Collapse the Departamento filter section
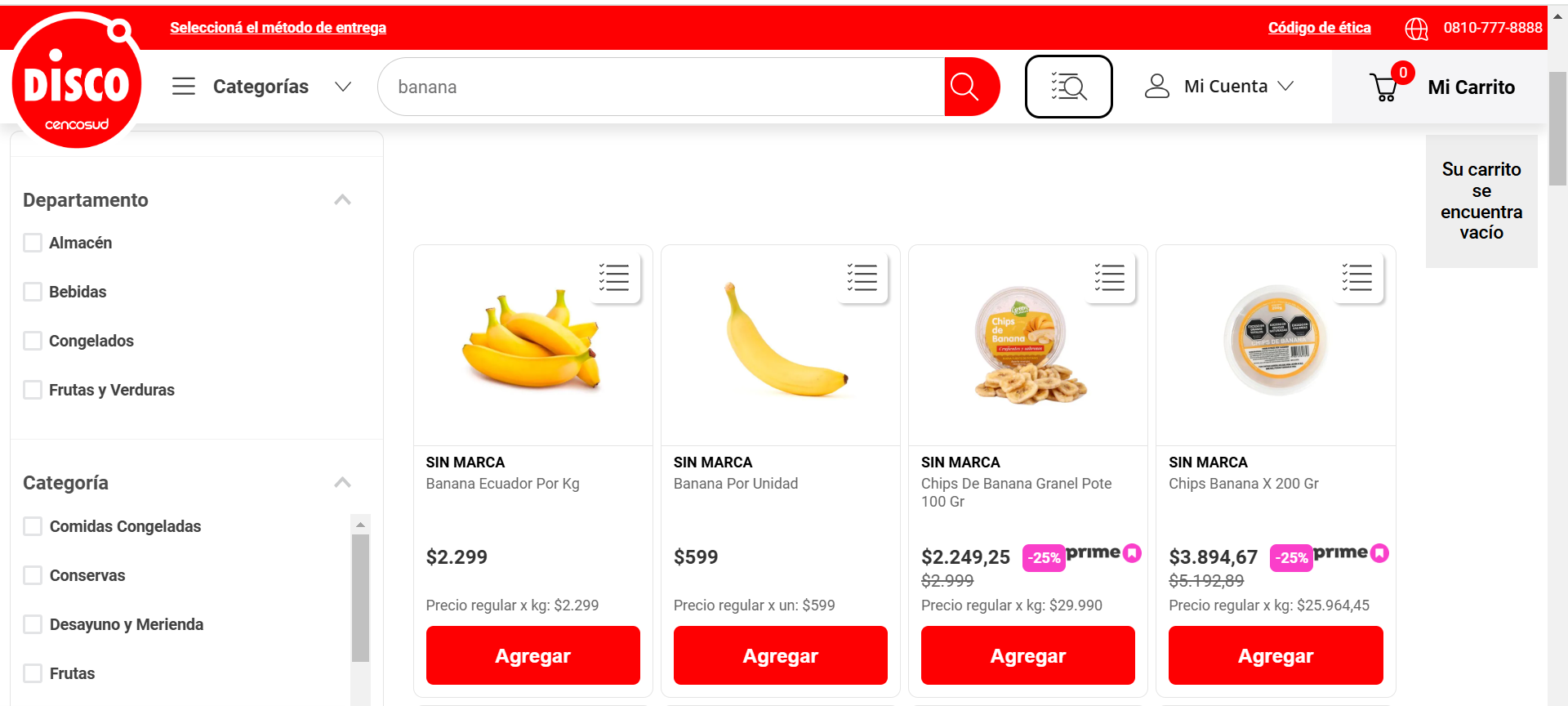This screenshot has height=706, width=1568. coord(342,200)
